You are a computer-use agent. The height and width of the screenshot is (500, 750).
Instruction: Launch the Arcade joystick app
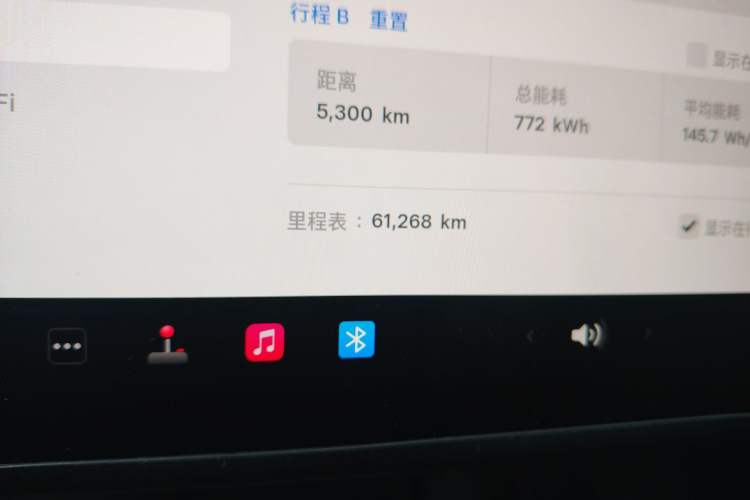pyautogui.click(x=167, y=344)
